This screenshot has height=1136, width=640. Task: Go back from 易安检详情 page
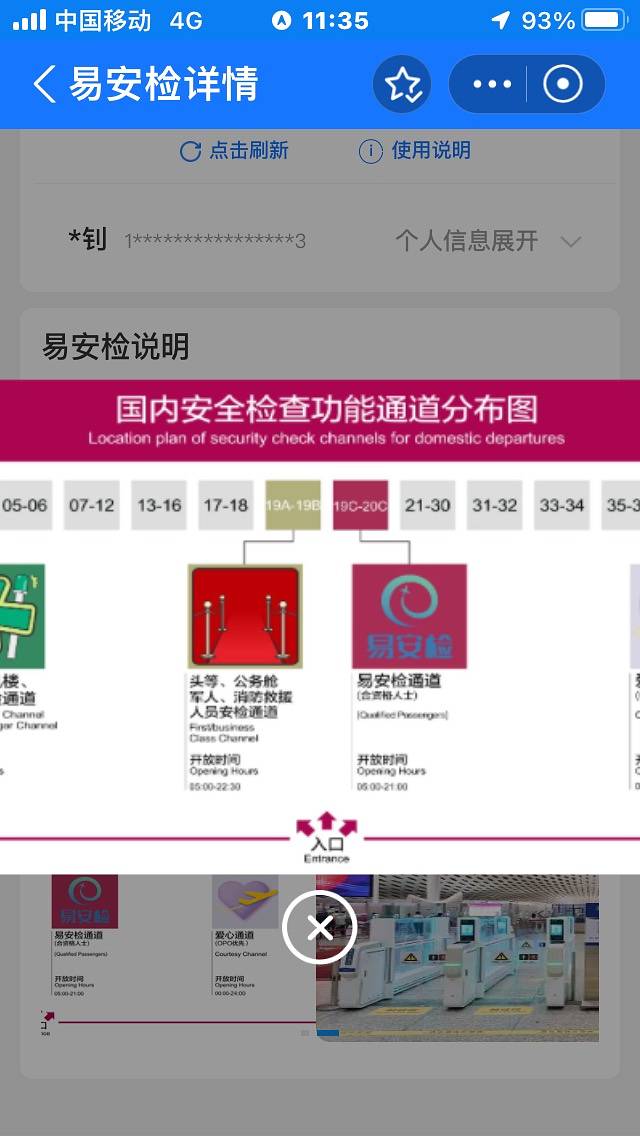coord(44,84)
